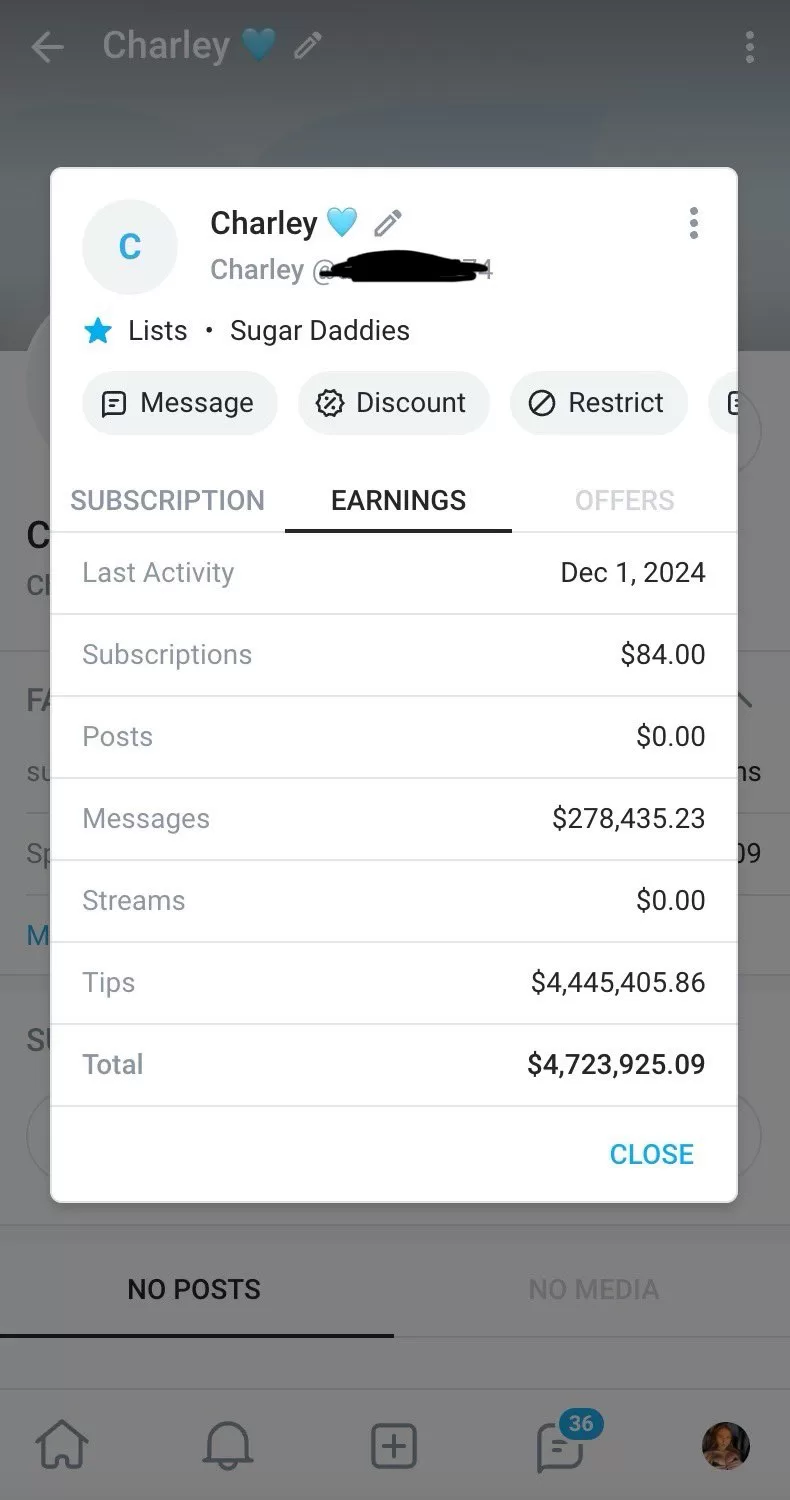Tap the bell notifications icon
The height and width of the screenshot is (1500, 790).
tap(227, 1445)
